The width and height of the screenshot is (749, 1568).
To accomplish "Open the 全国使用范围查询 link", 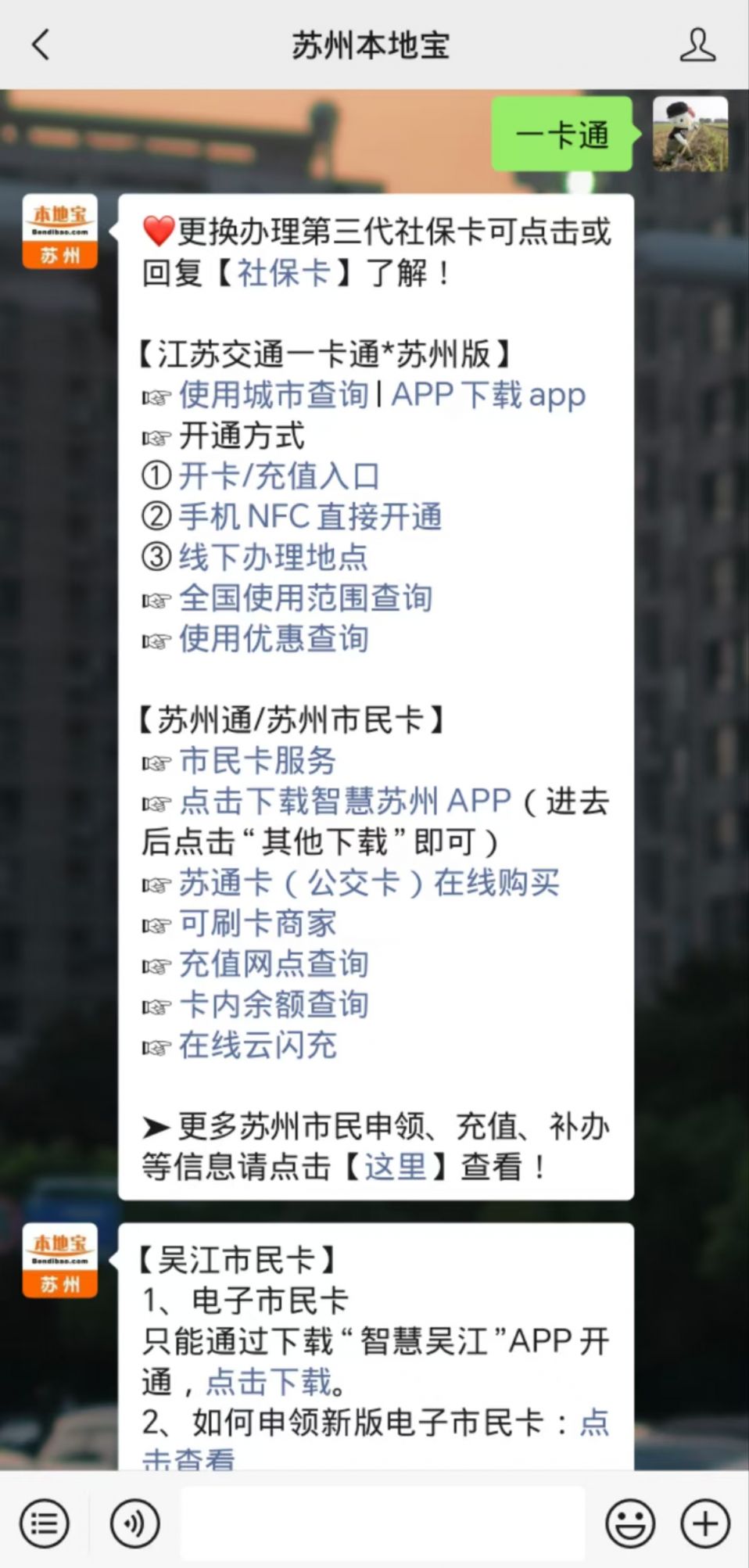I will click(305, 597).
